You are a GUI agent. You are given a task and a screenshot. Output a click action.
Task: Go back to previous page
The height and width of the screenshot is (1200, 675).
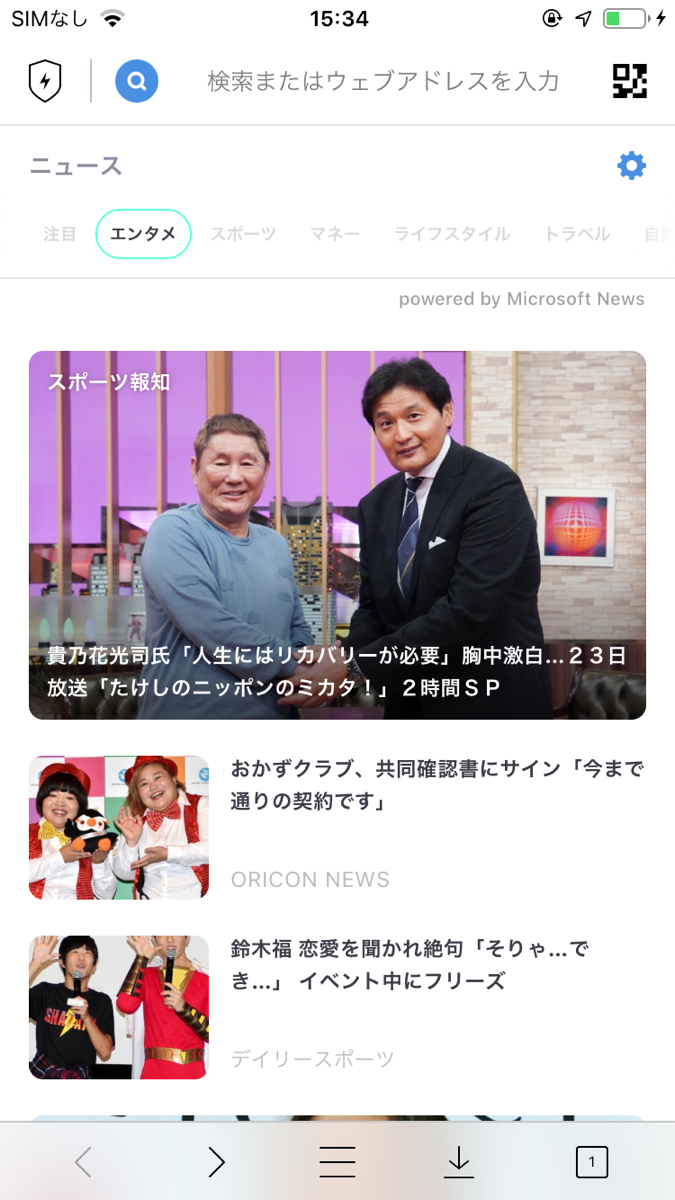pos(83,1162)
